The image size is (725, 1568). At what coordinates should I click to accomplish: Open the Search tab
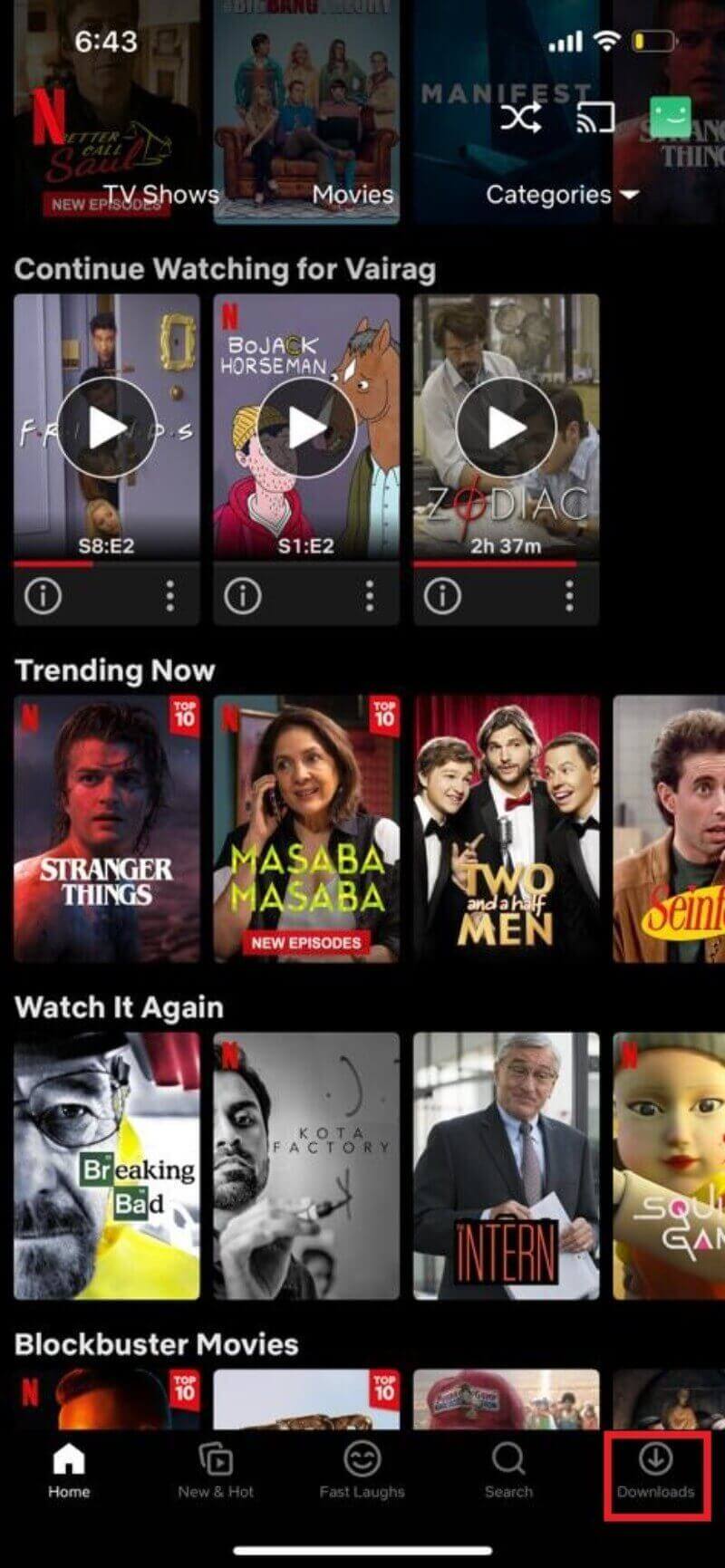(507, 1472)
